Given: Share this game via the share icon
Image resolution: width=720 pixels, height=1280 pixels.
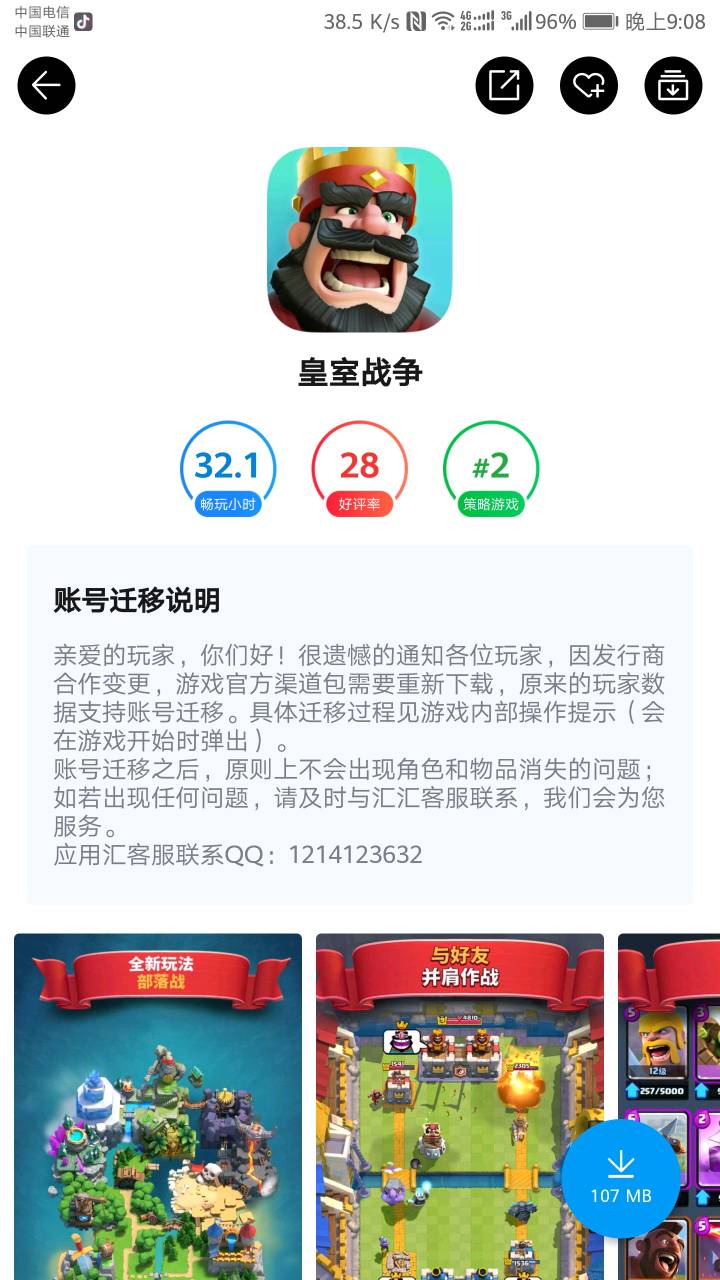Looking at the screenshot, I should tap(504, 86).
